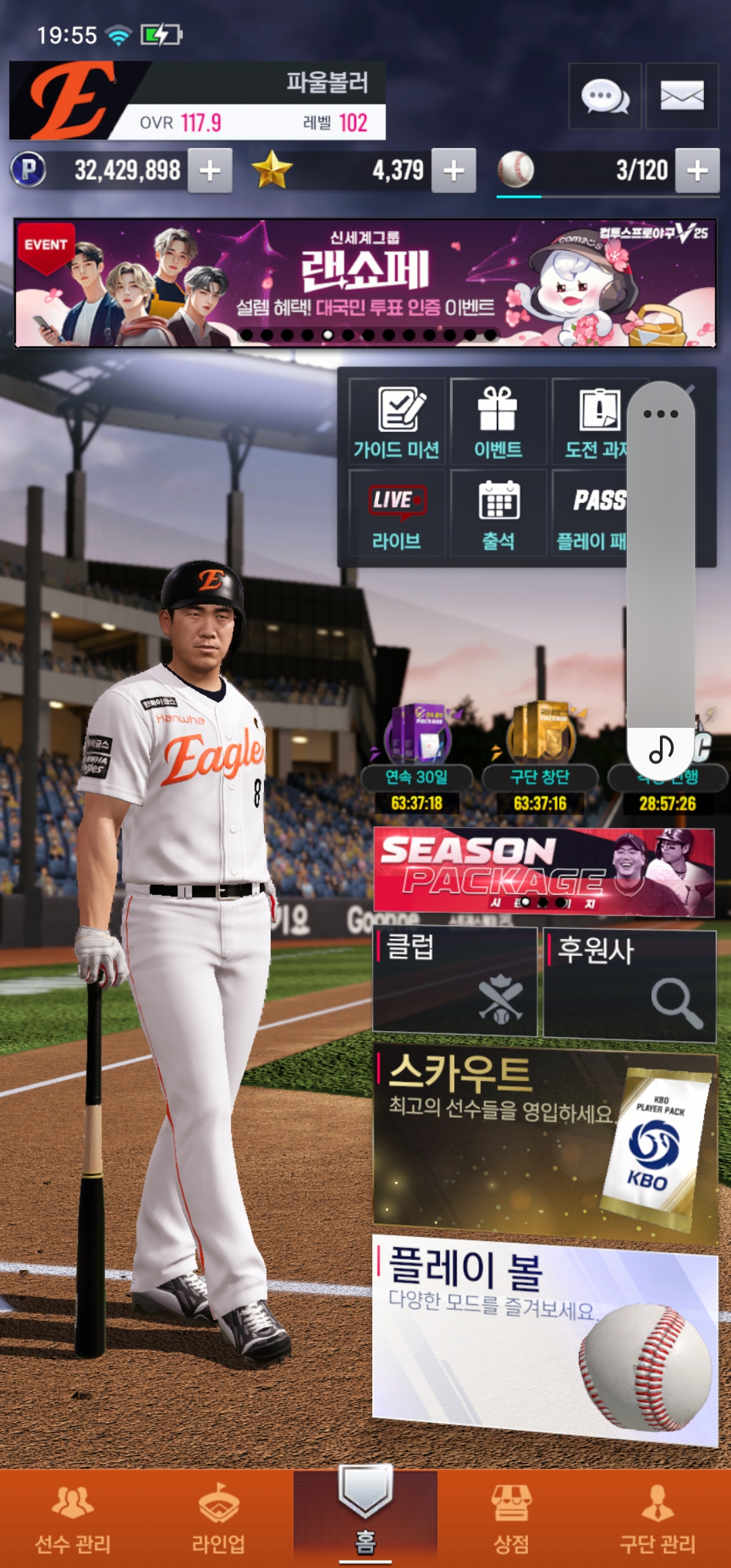Open the chat speech-bubble icon

[x=604, y=96]
